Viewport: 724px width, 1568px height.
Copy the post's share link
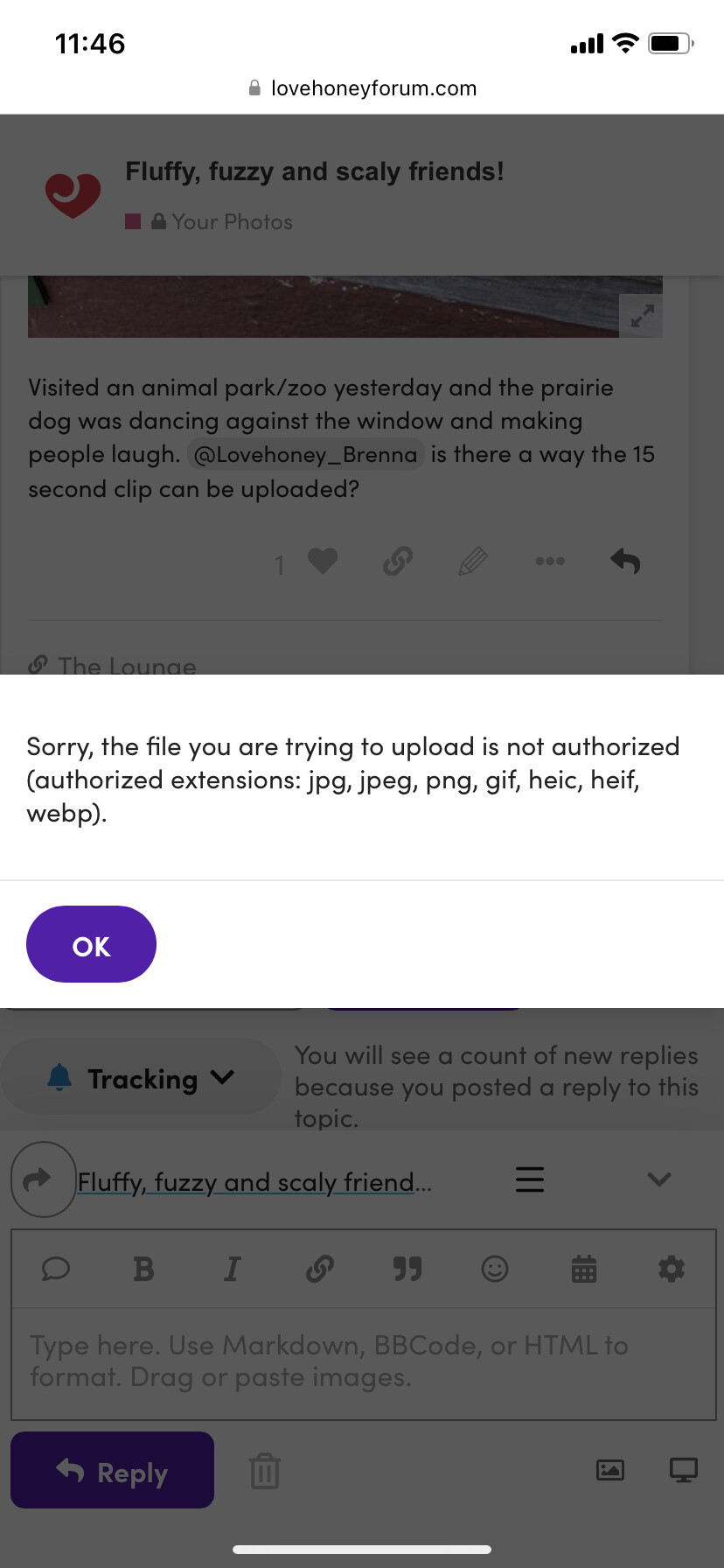tap(398, 561)
